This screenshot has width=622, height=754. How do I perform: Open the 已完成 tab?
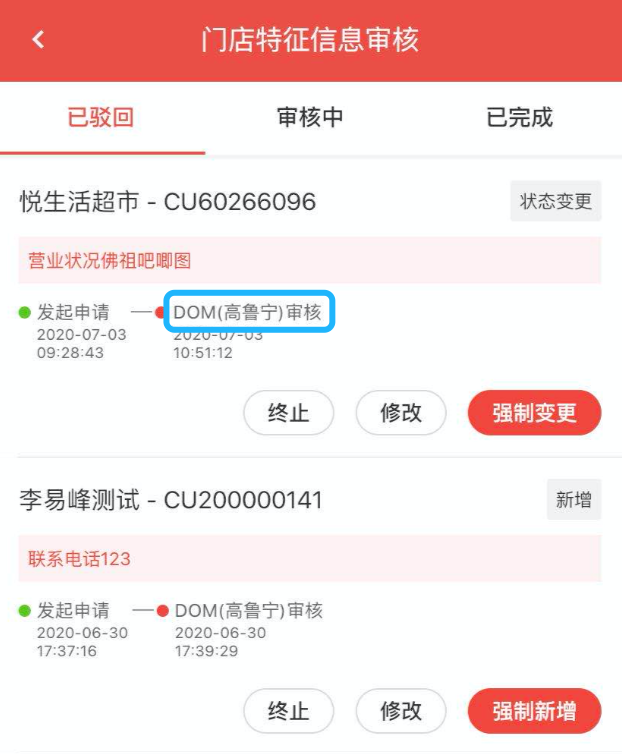tap(519, 117)
